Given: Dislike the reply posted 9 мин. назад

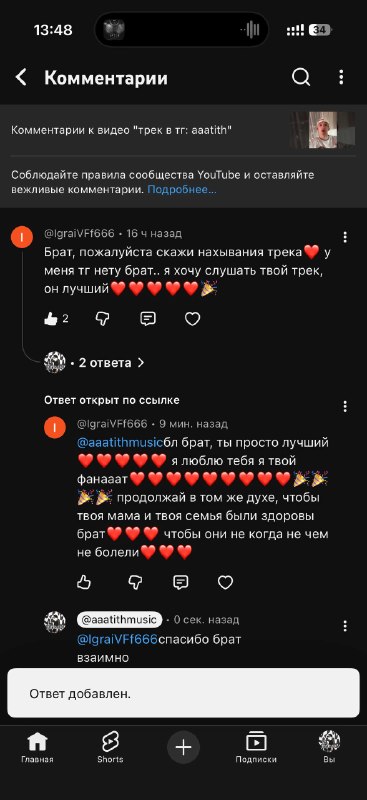Looking at the screenshot, I should [x=135, y=582].
